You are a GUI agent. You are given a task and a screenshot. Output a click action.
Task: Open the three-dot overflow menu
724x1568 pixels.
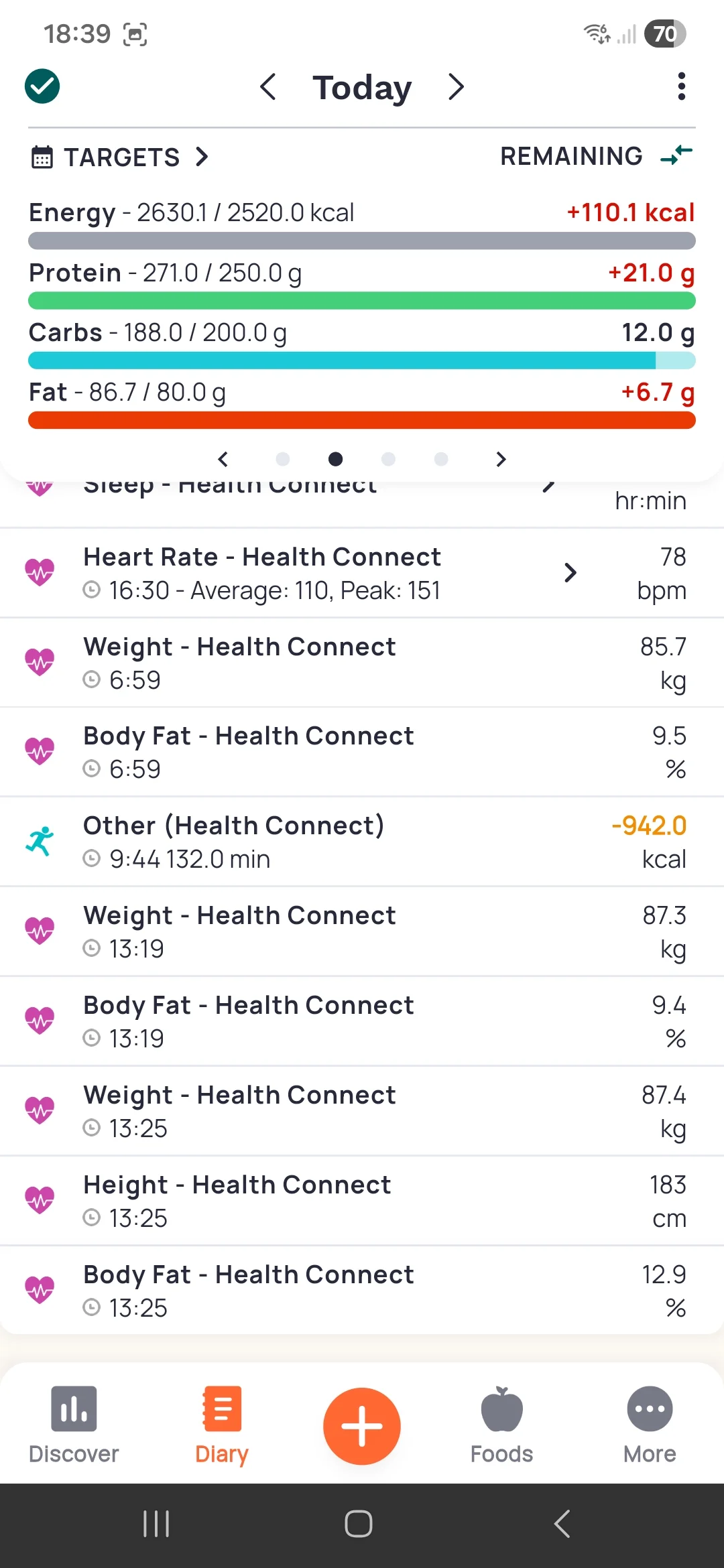(681, 86)
